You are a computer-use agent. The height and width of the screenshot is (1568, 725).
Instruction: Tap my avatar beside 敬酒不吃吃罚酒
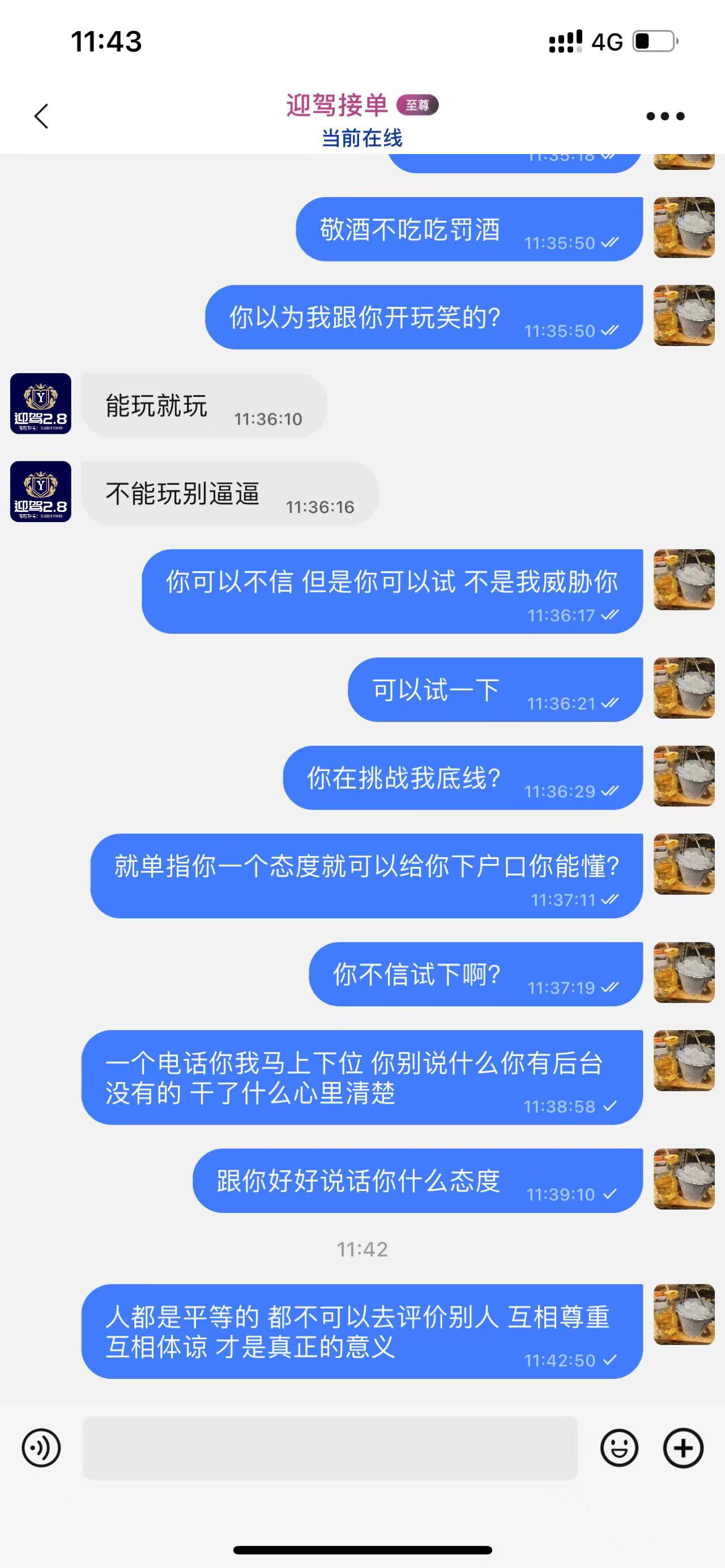(x=684, y=228)
